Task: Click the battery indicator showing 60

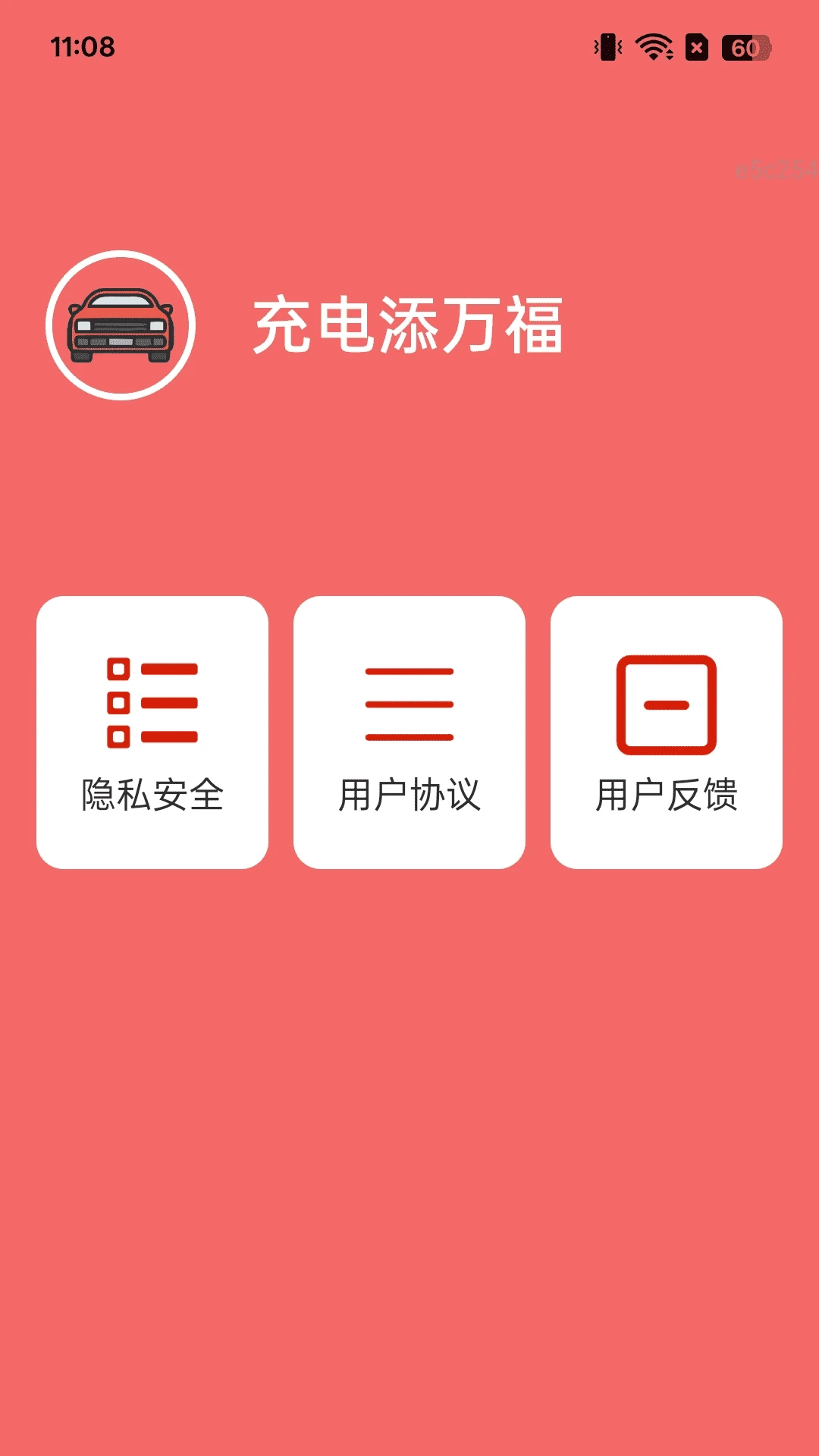Action: pos(747,48)
